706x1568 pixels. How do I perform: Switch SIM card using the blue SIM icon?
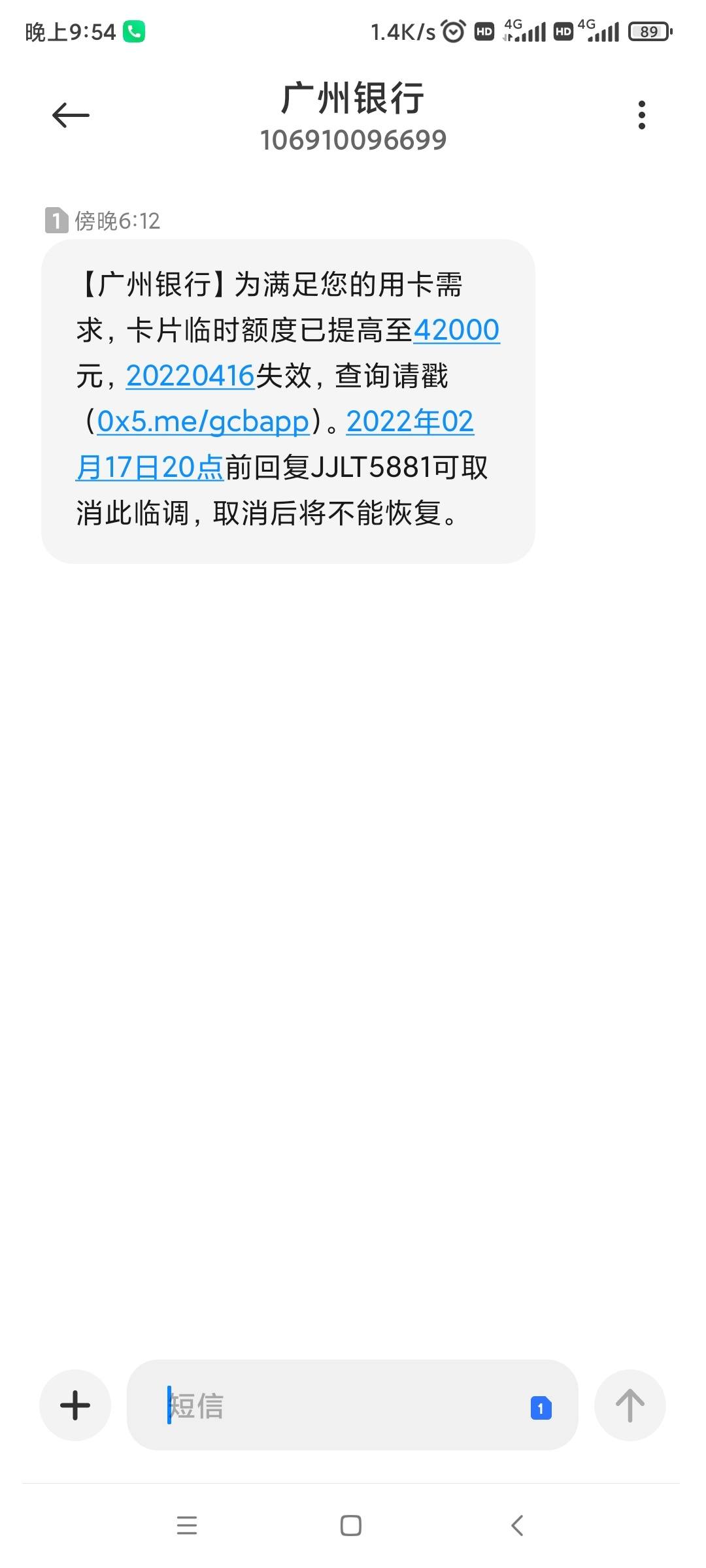coord(541,1408)
